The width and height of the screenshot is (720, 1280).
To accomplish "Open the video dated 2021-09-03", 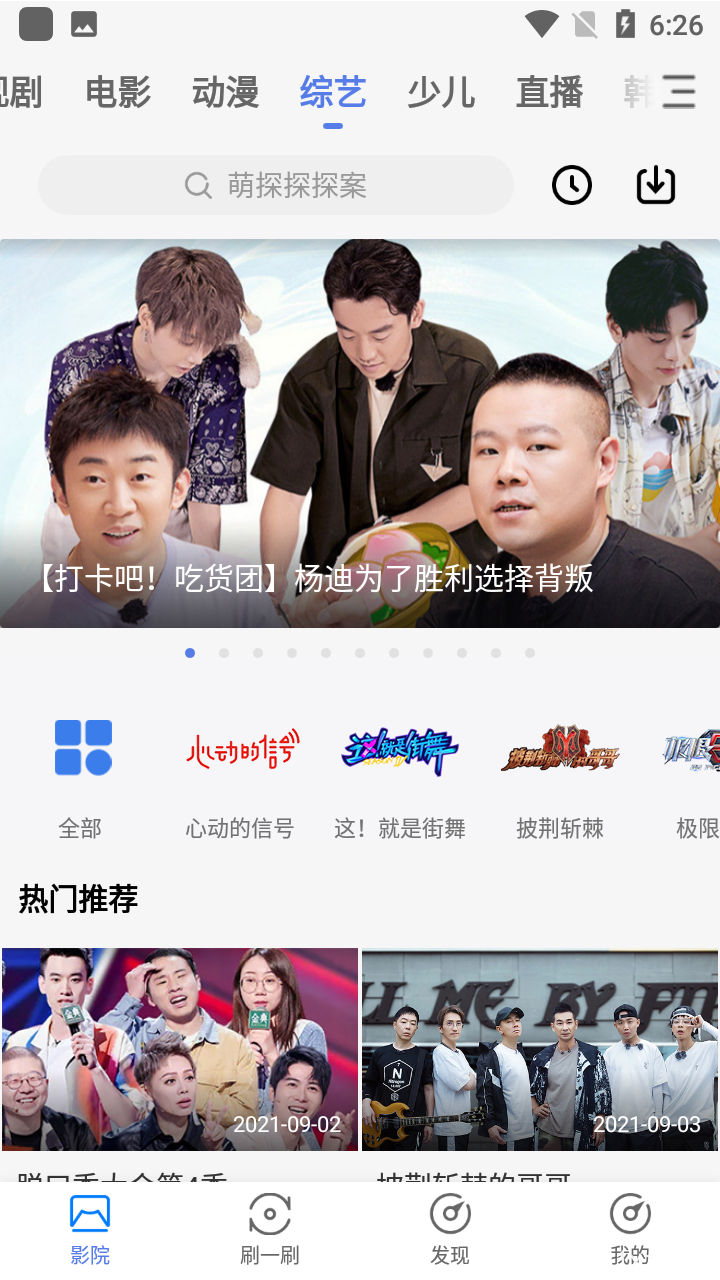I will [x=540, y=1048].
